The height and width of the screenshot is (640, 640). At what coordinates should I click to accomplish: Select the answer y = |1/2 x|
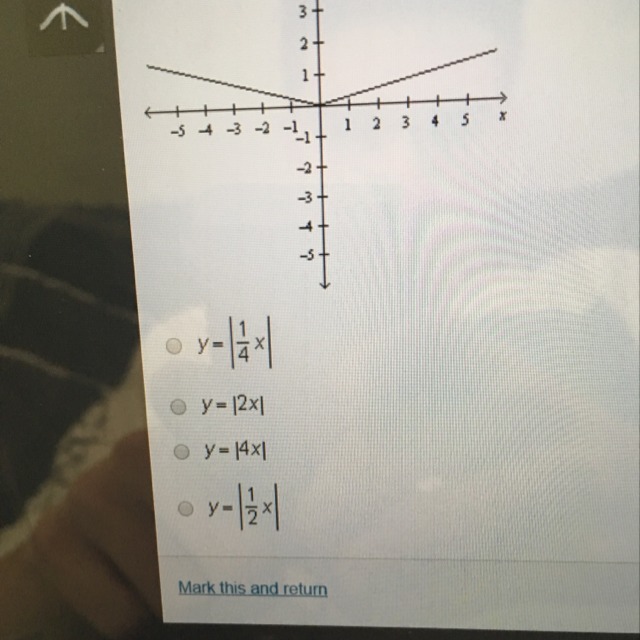tap(185, 508)
